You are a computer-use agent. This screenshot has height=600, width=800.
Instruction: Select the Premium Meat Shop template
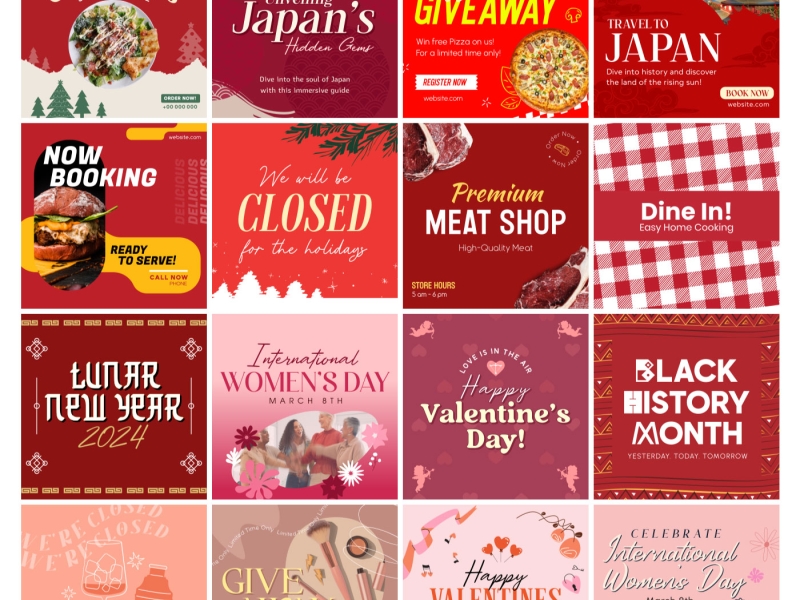point(496,216)
